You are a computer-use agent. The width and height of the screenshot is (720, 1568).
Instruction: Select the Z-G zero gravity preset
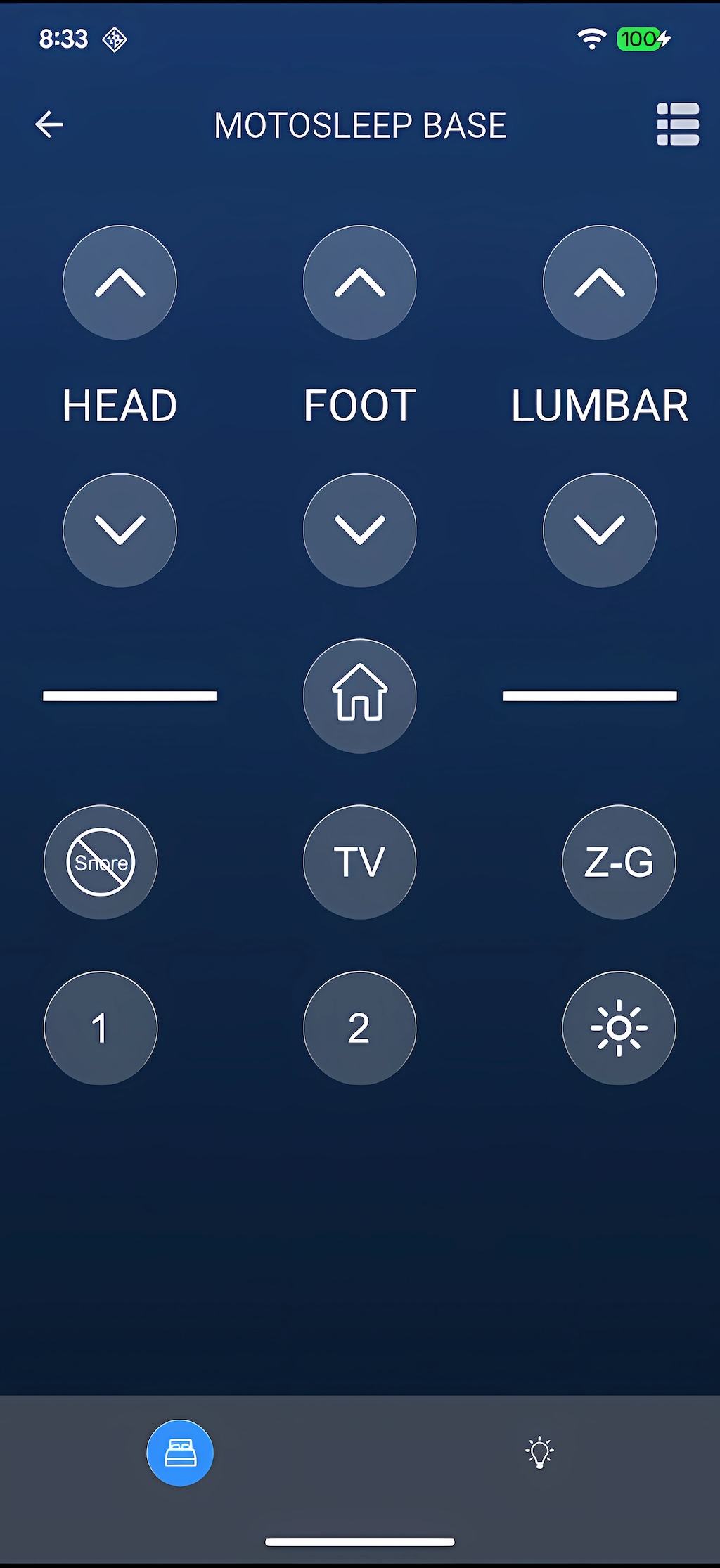coord(619,862)
